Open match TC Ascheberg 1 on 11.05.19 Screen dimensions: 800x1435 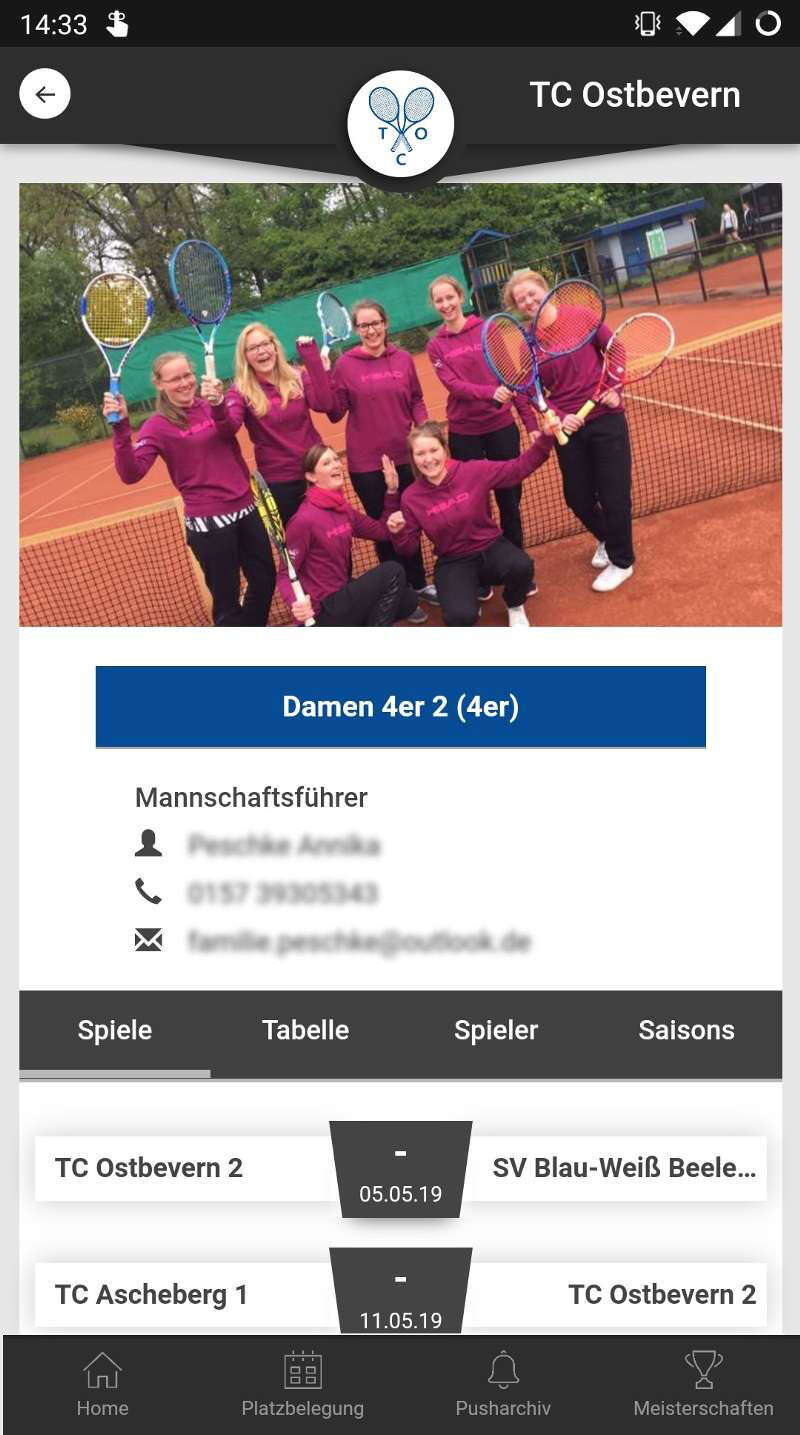click(x=400, y=1294)
